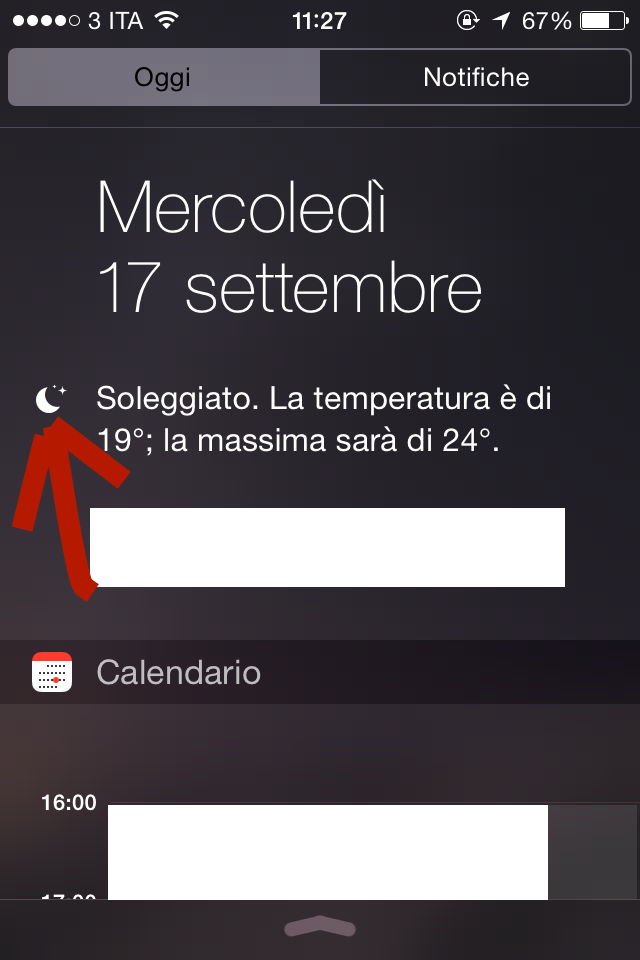Screen dimensions: 640x960
Task: Switch to the Notifiche tab
Action: (475, 77)
